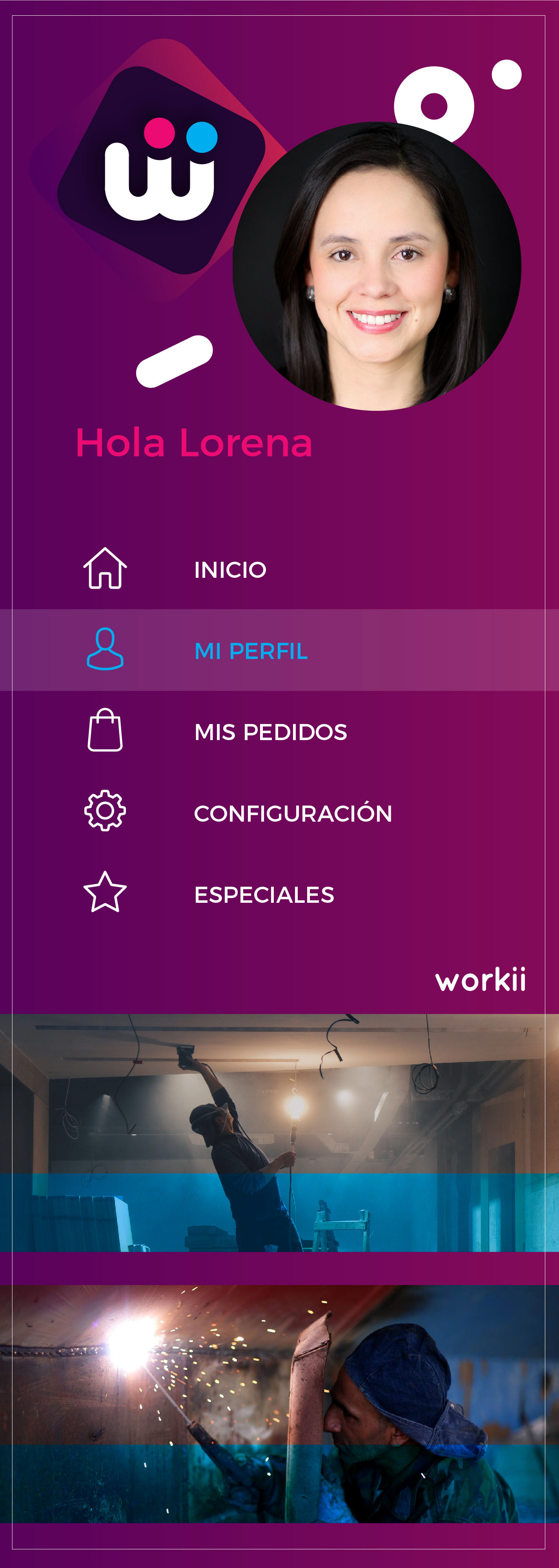559x1568 pixels.
Task: Select Especiales from the menu
Action: [x=264, y=894]
